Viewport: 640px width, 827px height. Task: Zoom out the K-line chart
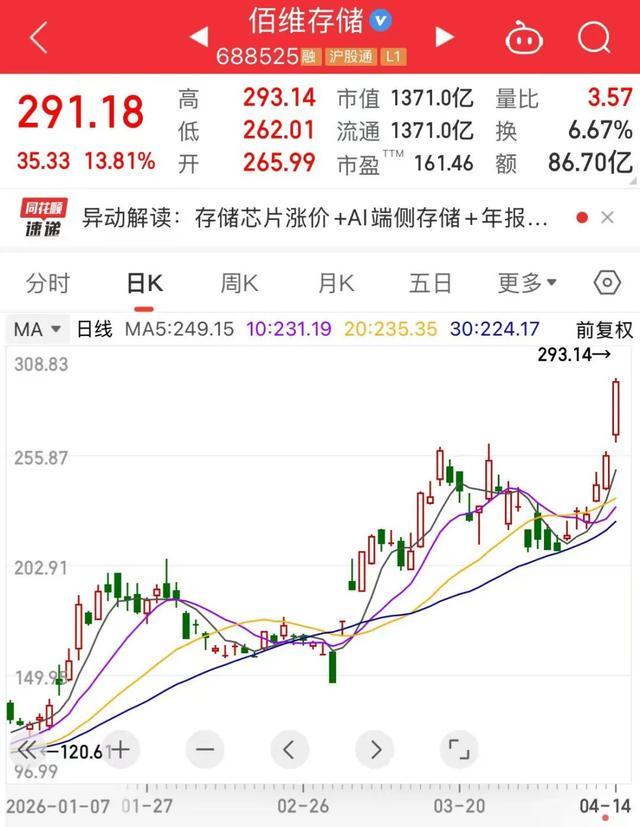[205, 748]
